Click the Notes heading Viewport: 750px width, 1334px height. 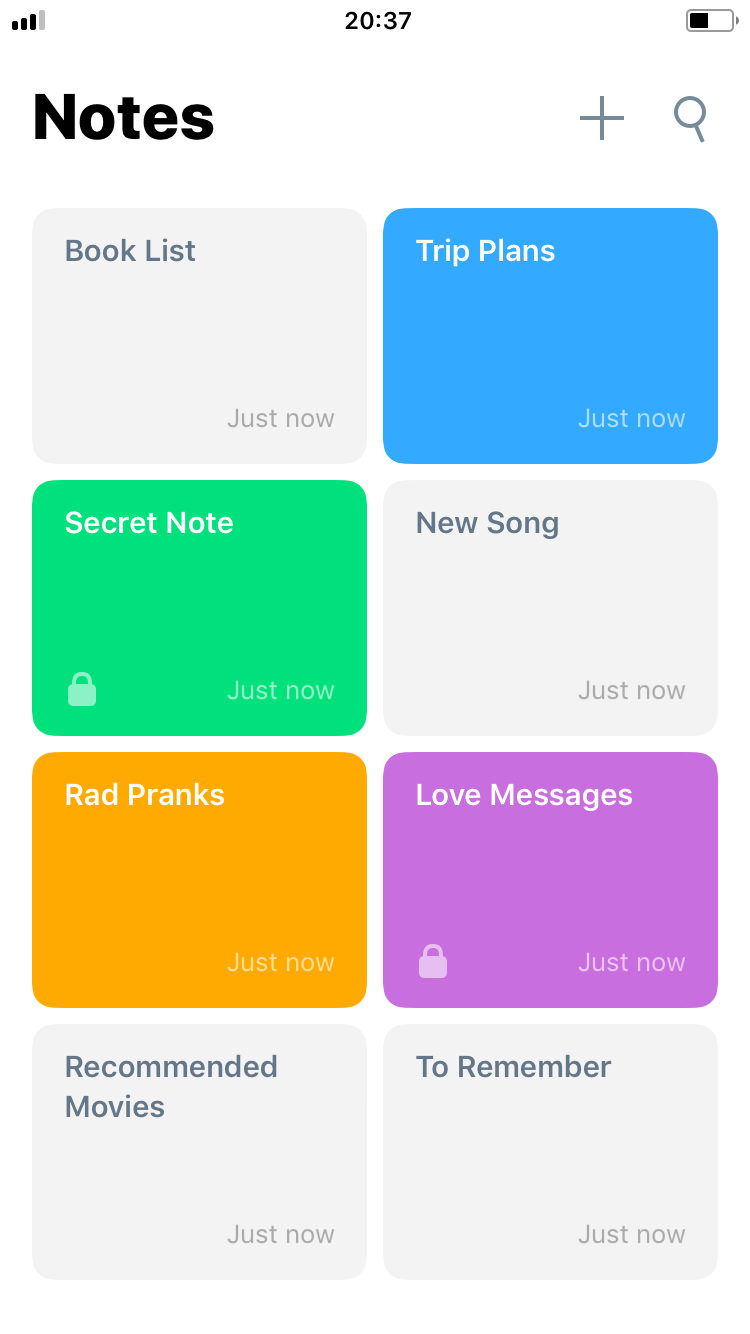click(x=122, y=117)
